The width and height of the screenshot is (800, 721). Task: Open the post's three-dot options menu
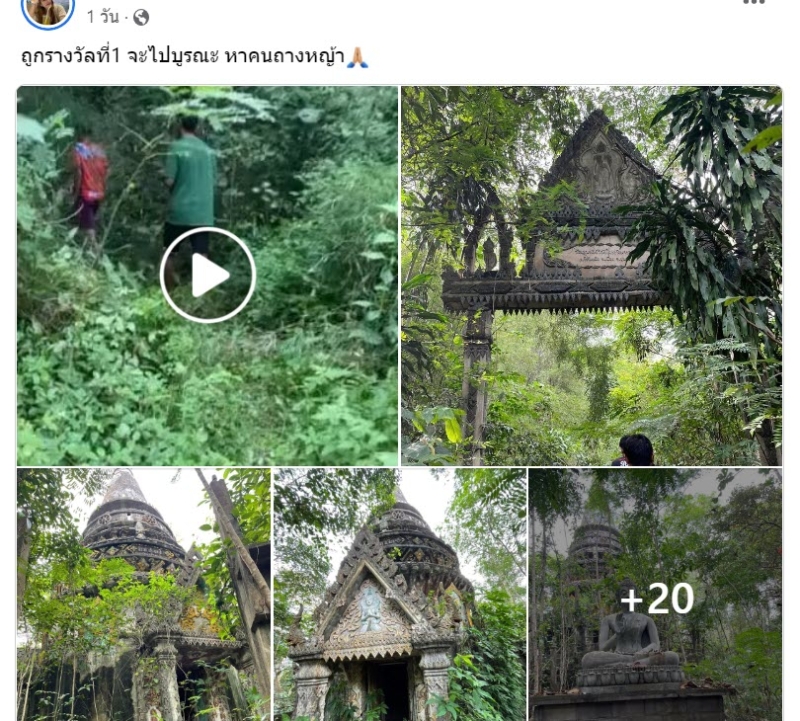click(754, 3)
